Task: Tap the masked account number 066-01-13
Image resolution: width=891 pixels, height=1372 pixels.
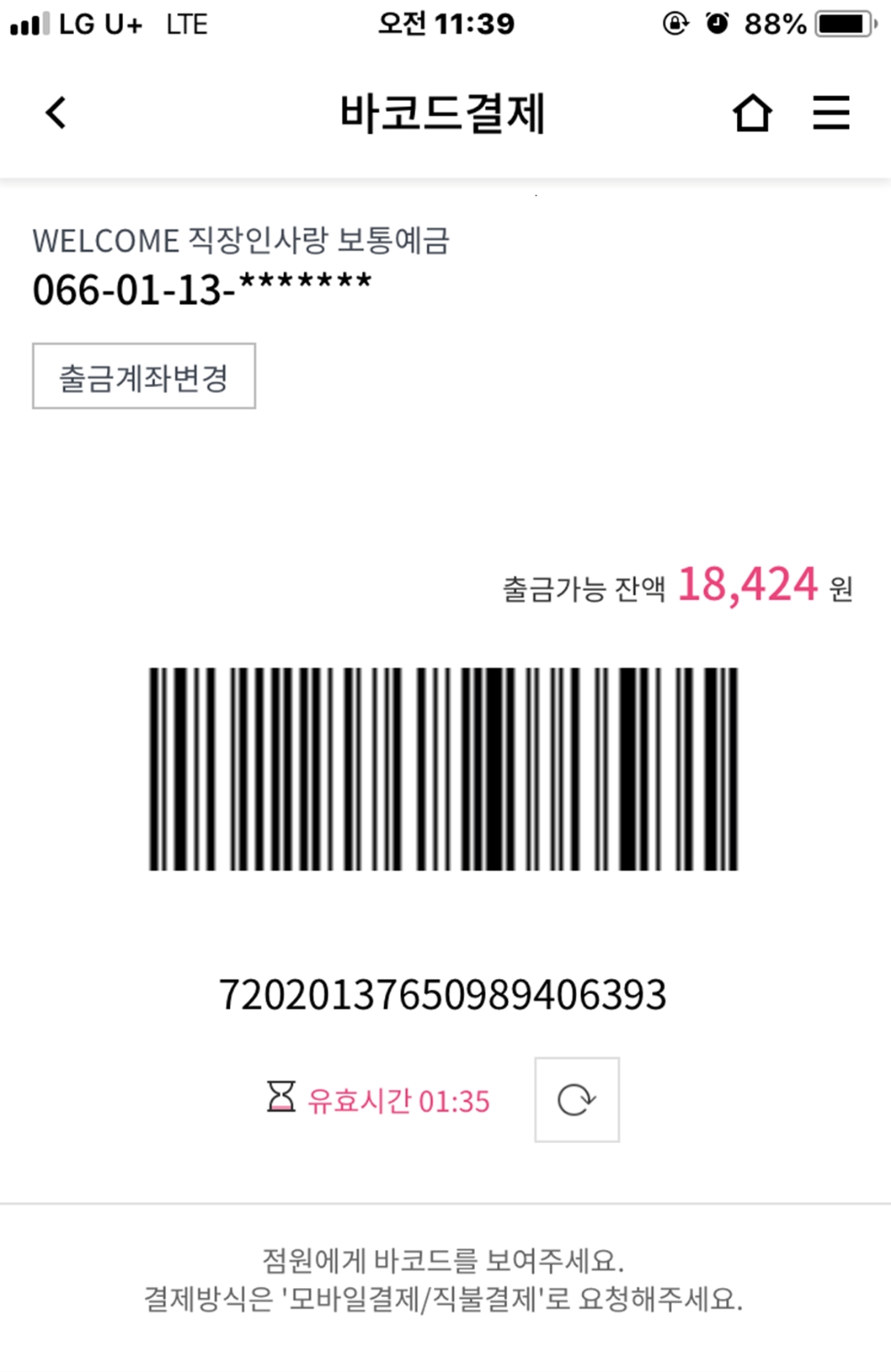Action: point(202,287)
